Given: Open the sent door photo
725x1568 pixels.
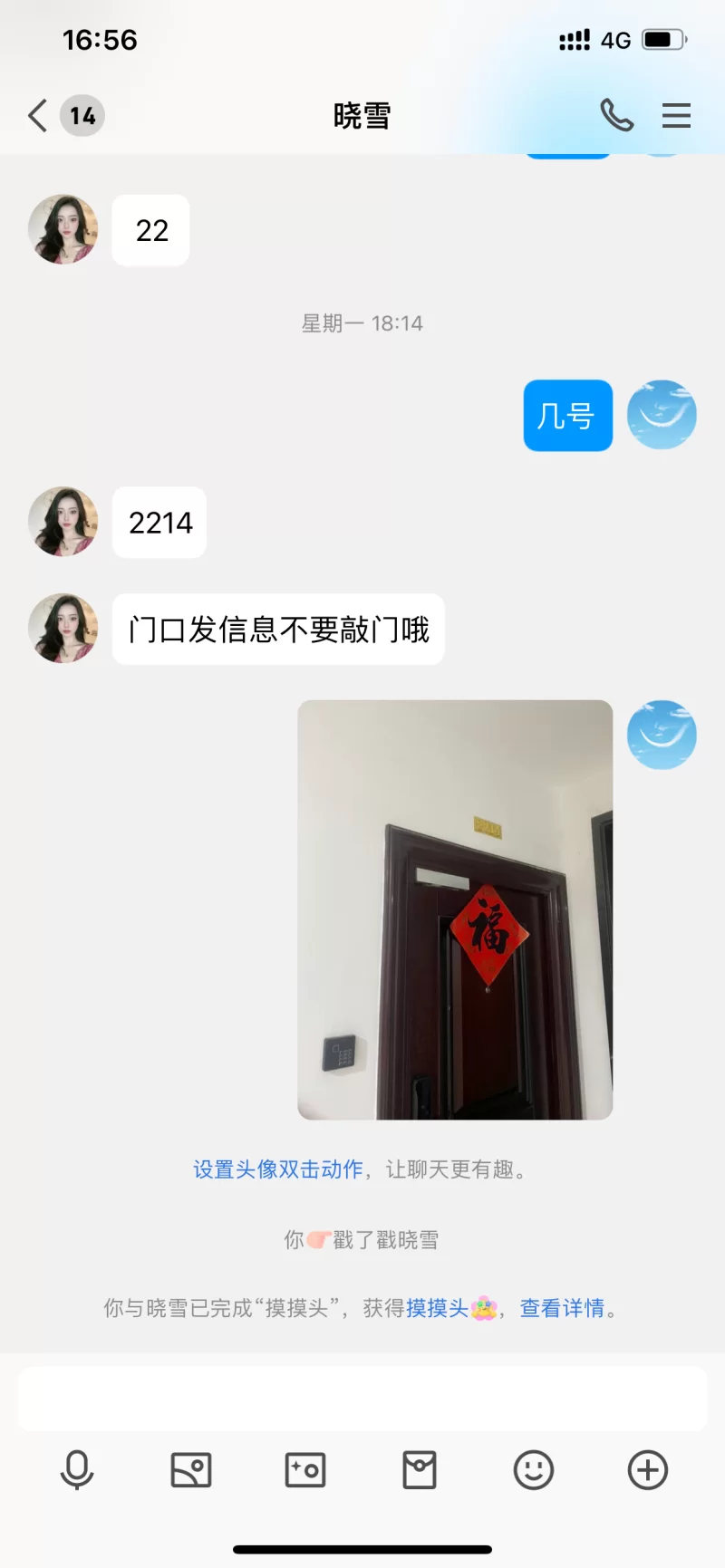Looking at the screenshot, I should pos(455,909).
